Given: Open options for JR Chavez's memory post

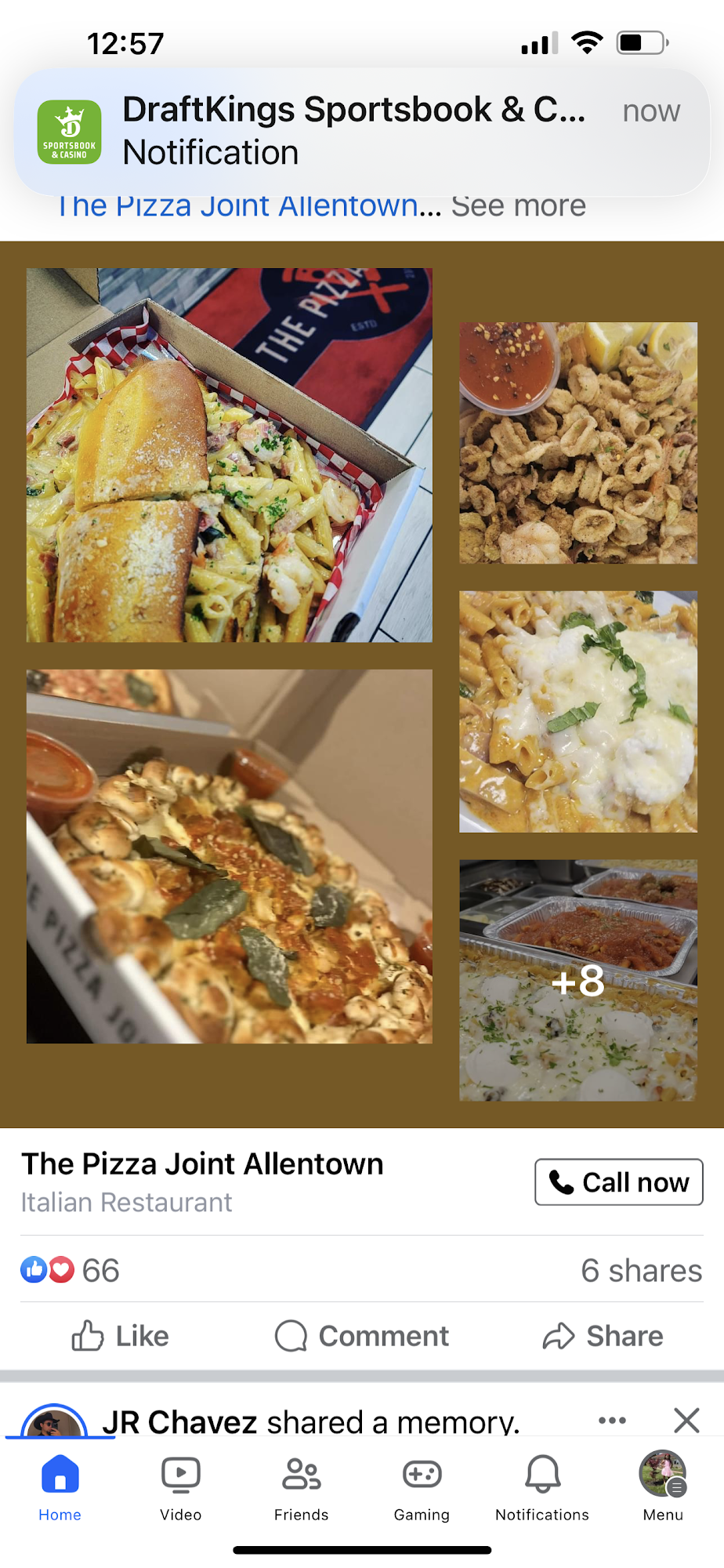Looking at the screenshot, I should [612, 1420].
